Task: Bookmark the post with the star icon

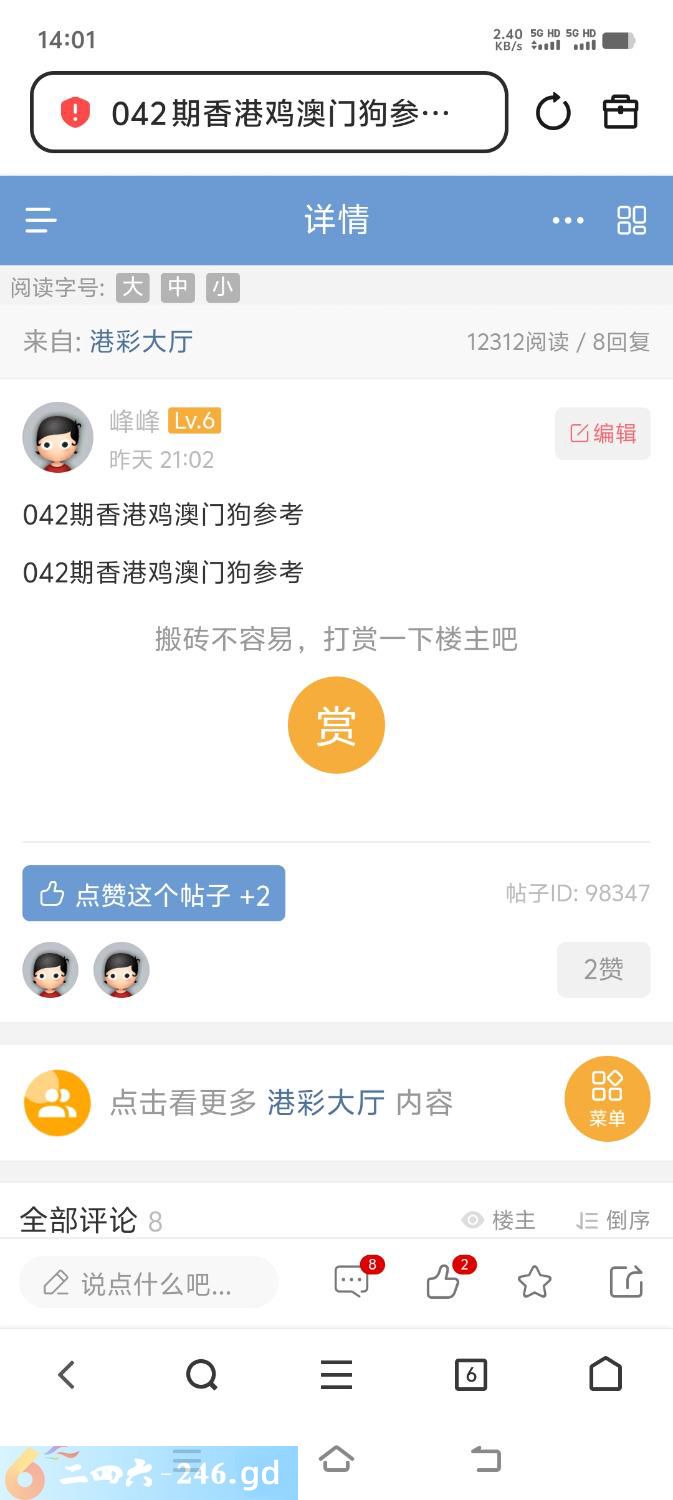Action: [x=534, y=1282]
